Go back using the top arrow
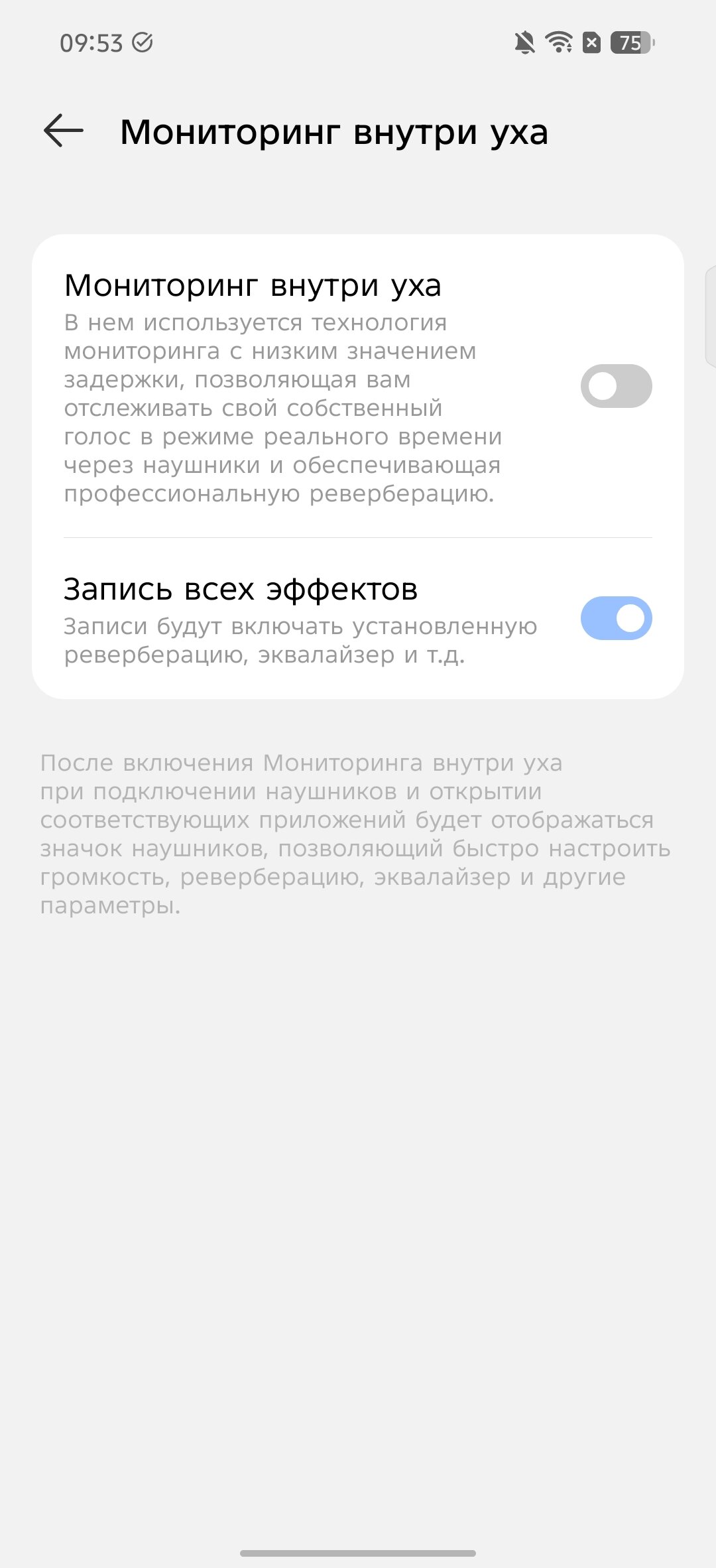The height and width of the screenshot is (1568, 716). [x=64, y=131]
